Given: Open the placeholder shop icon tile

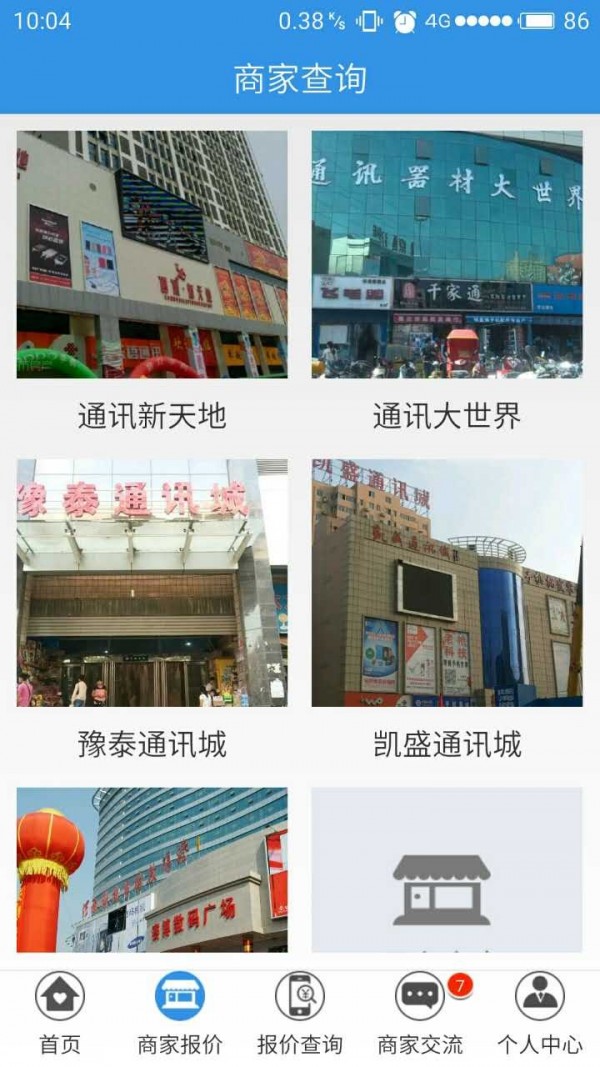Looking at the screenshot, I should (x=447, y=870).
